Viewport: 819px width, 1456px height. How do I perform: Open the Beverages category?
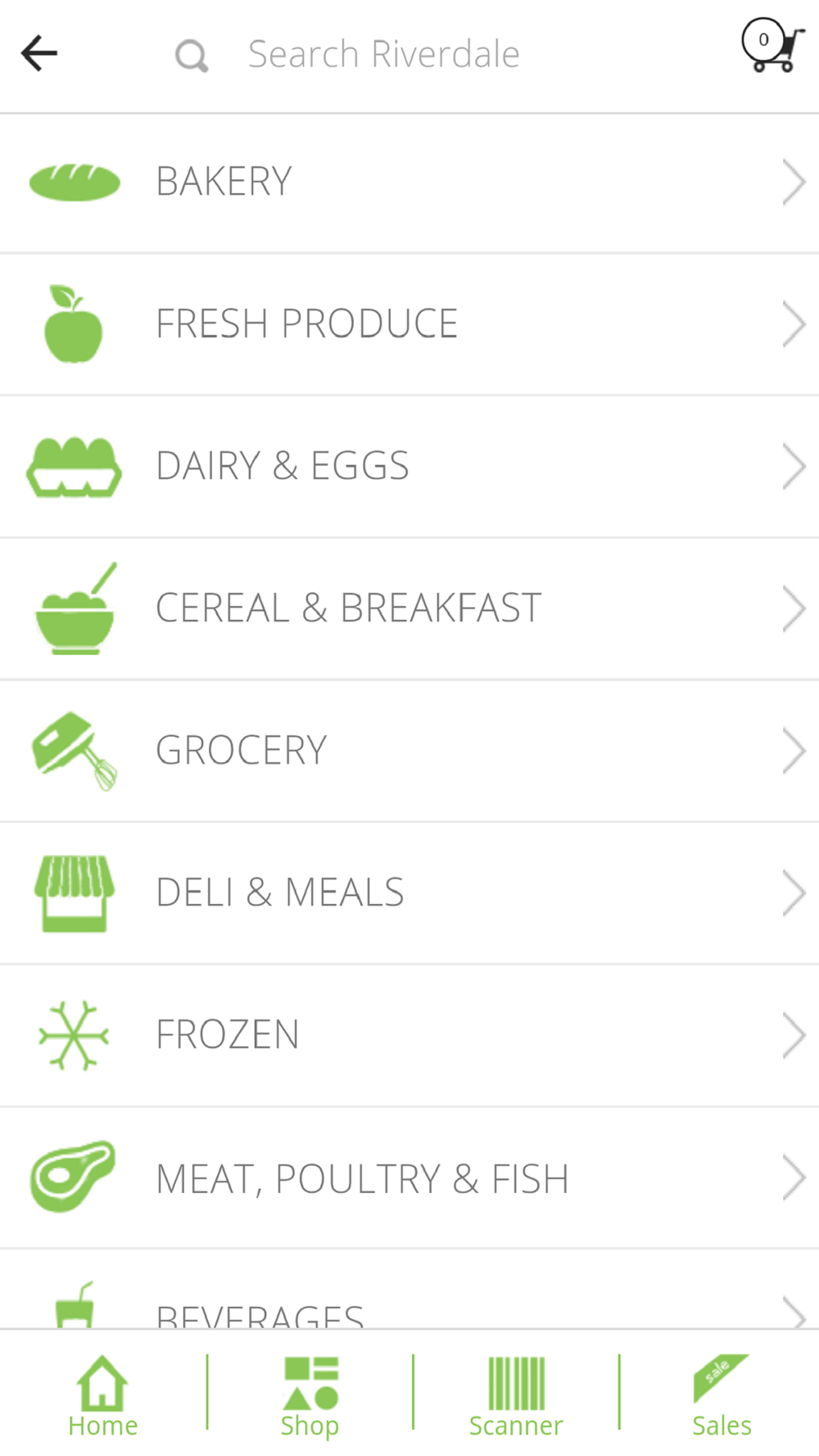409,1290
